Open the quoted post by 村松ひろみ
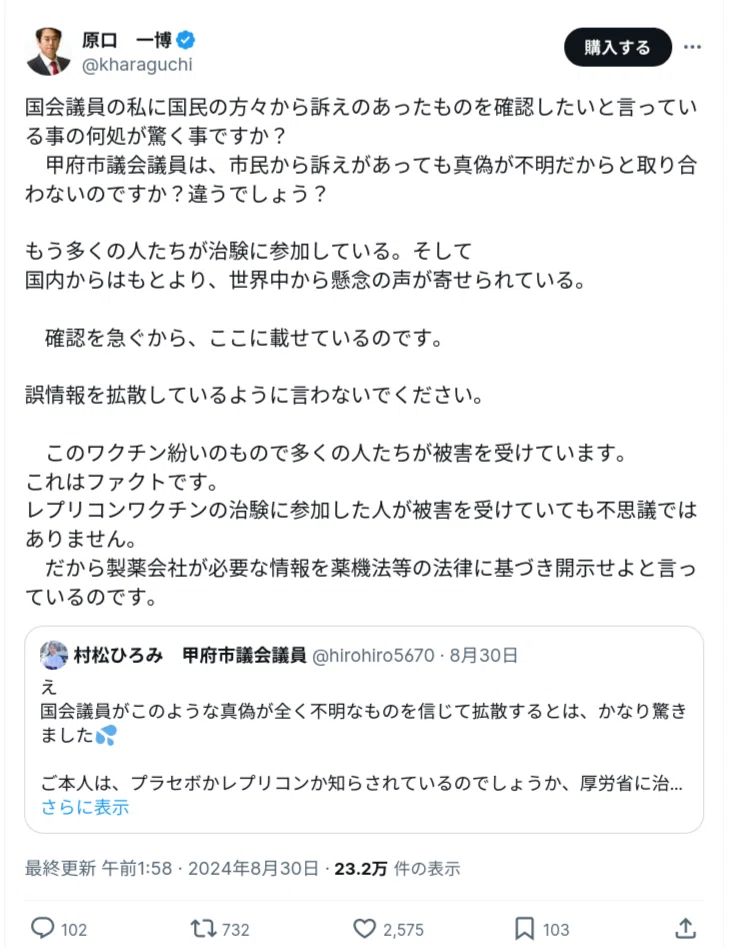Viewport: 730px width, 948px height. pos(363,729)
